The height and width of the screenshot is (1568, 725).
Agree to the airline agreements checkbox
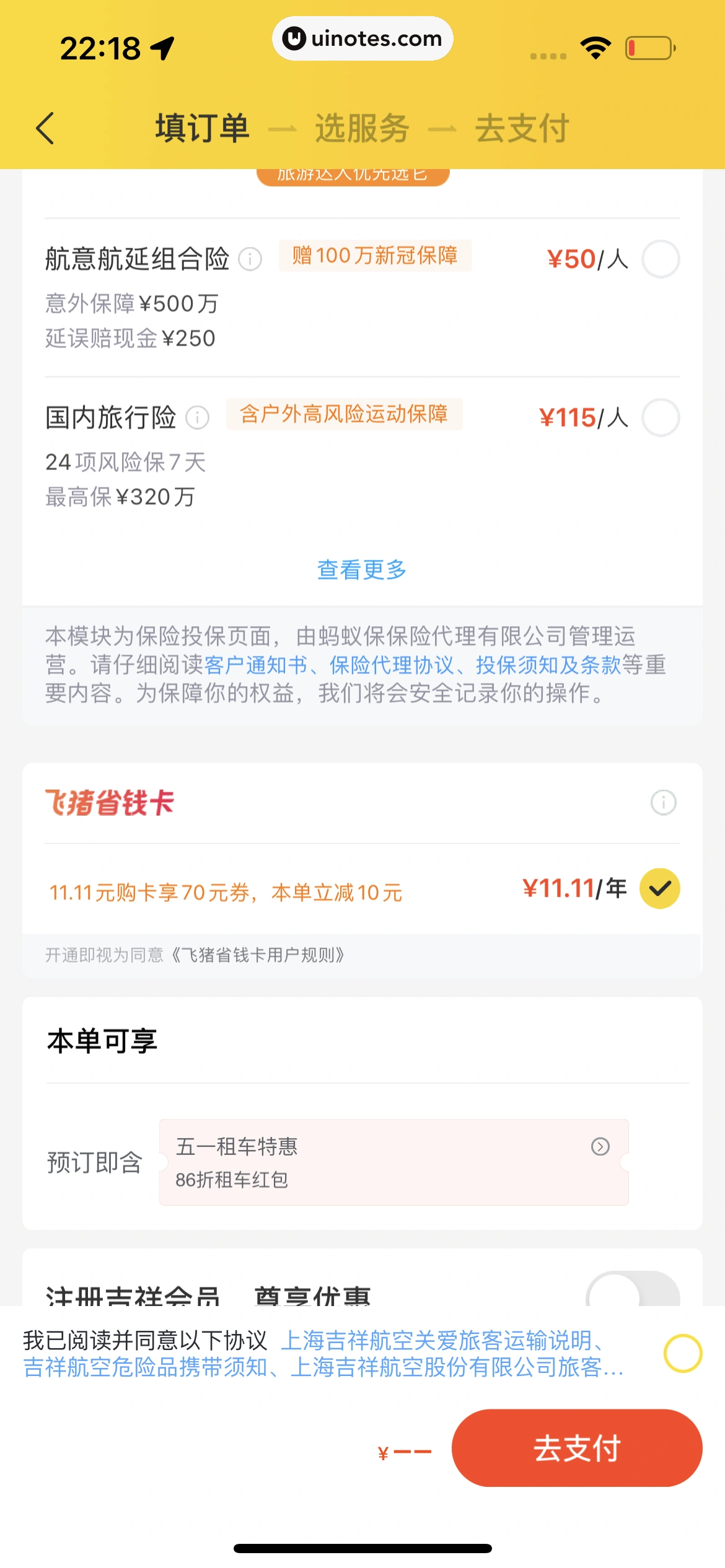click(x=682, y=1353)
